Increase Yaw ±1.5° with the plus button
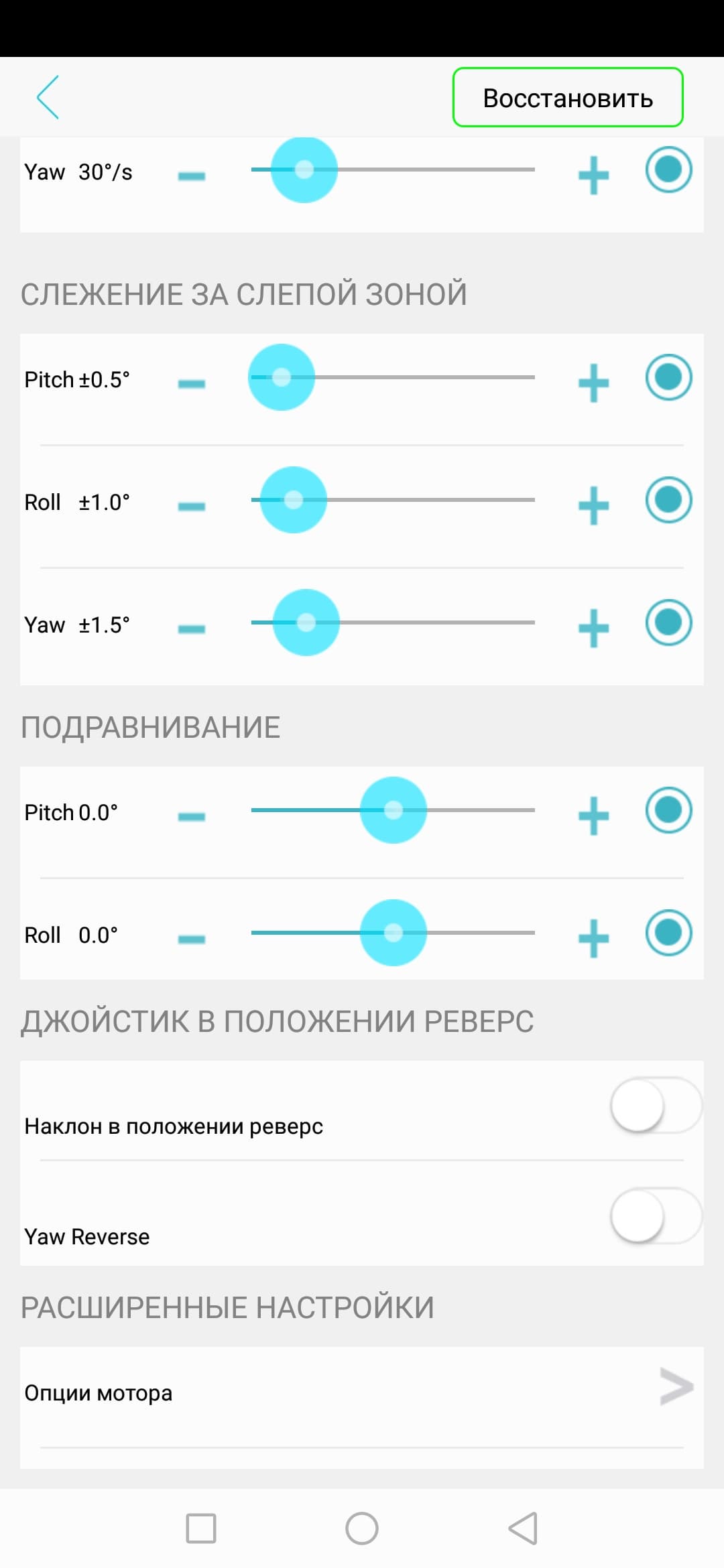 tap(593, 629)
